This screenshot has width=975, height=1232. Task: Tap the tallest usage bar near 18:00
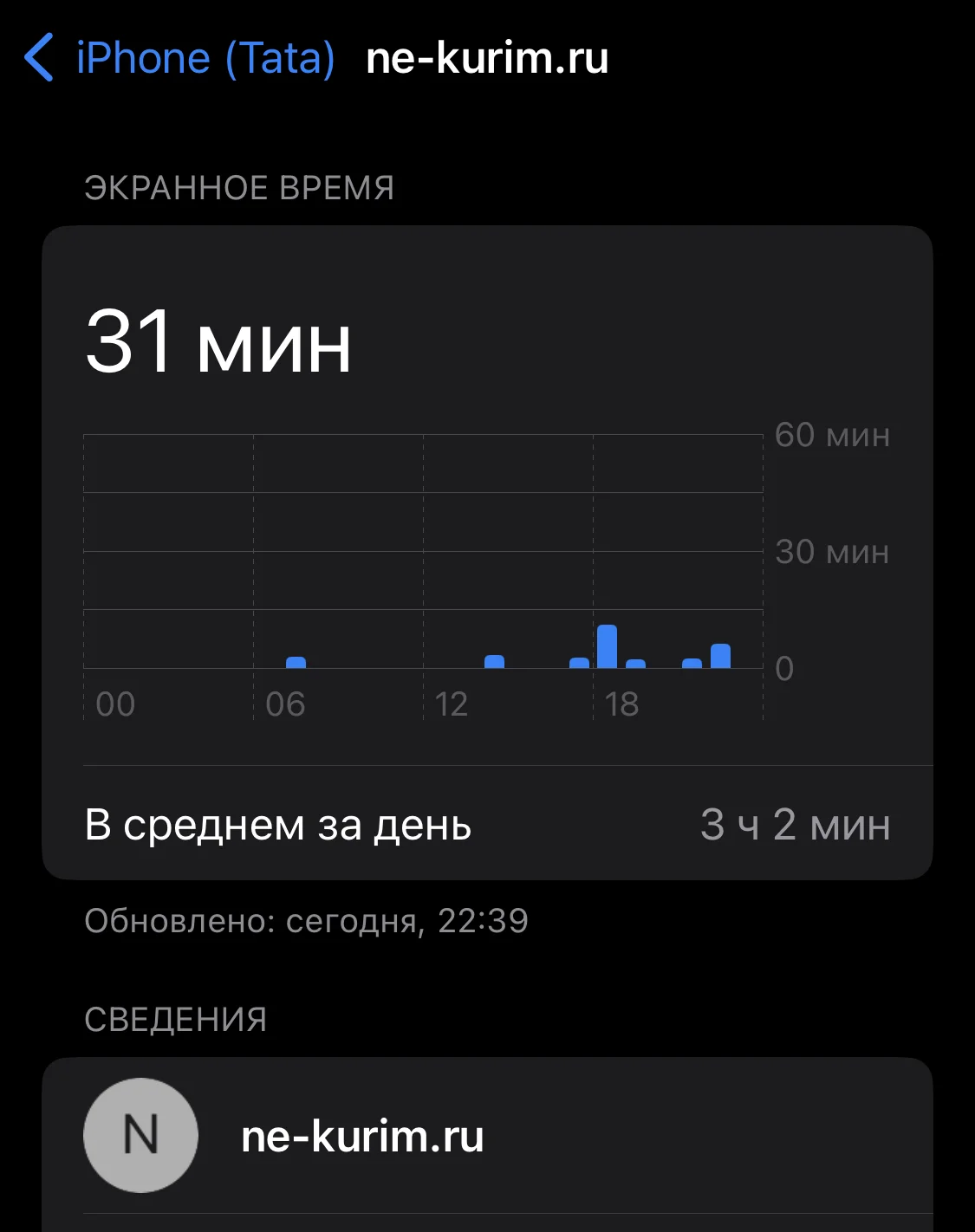607,645
